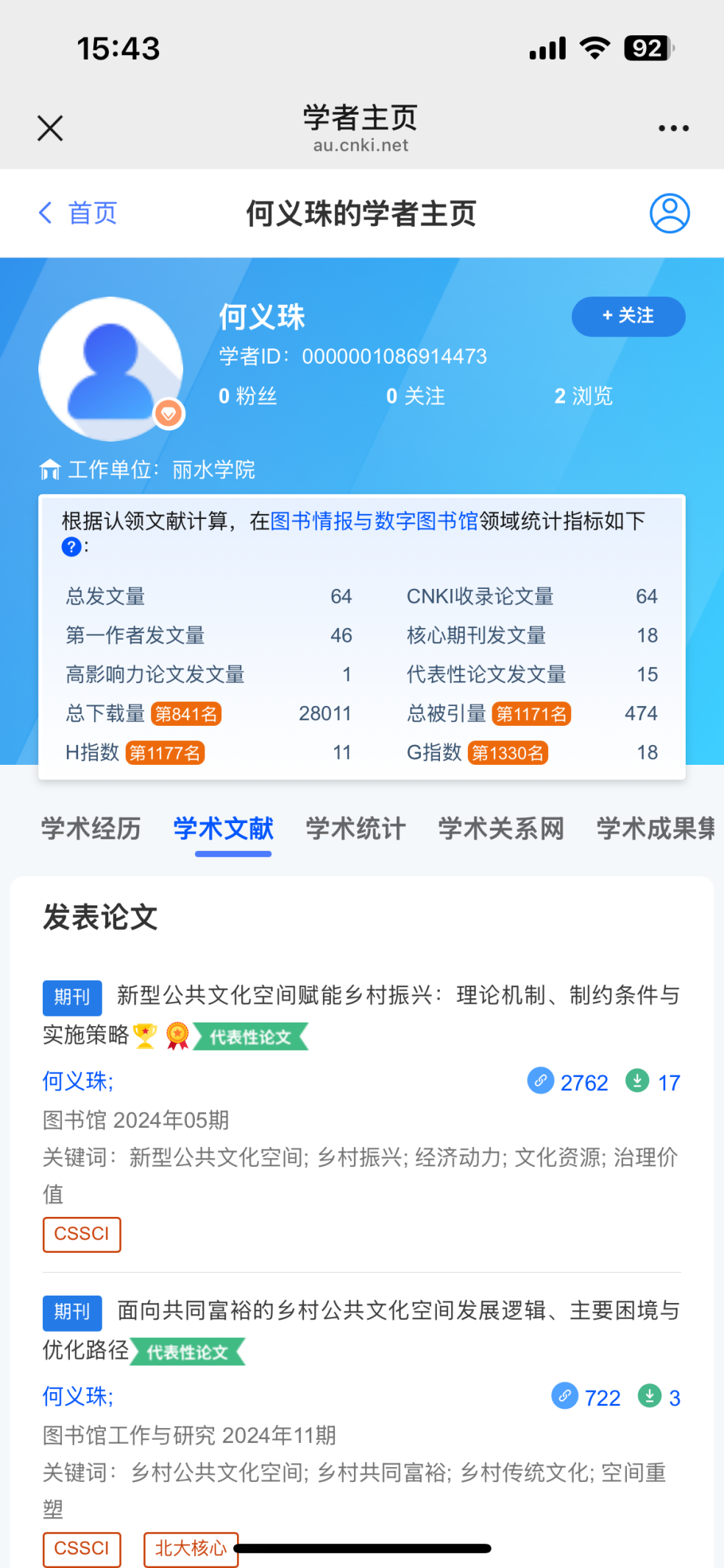Tap author 何义珠 under the 图书馆 2024年05期 paper
Screen dimensions: 724x1568
76,1081
